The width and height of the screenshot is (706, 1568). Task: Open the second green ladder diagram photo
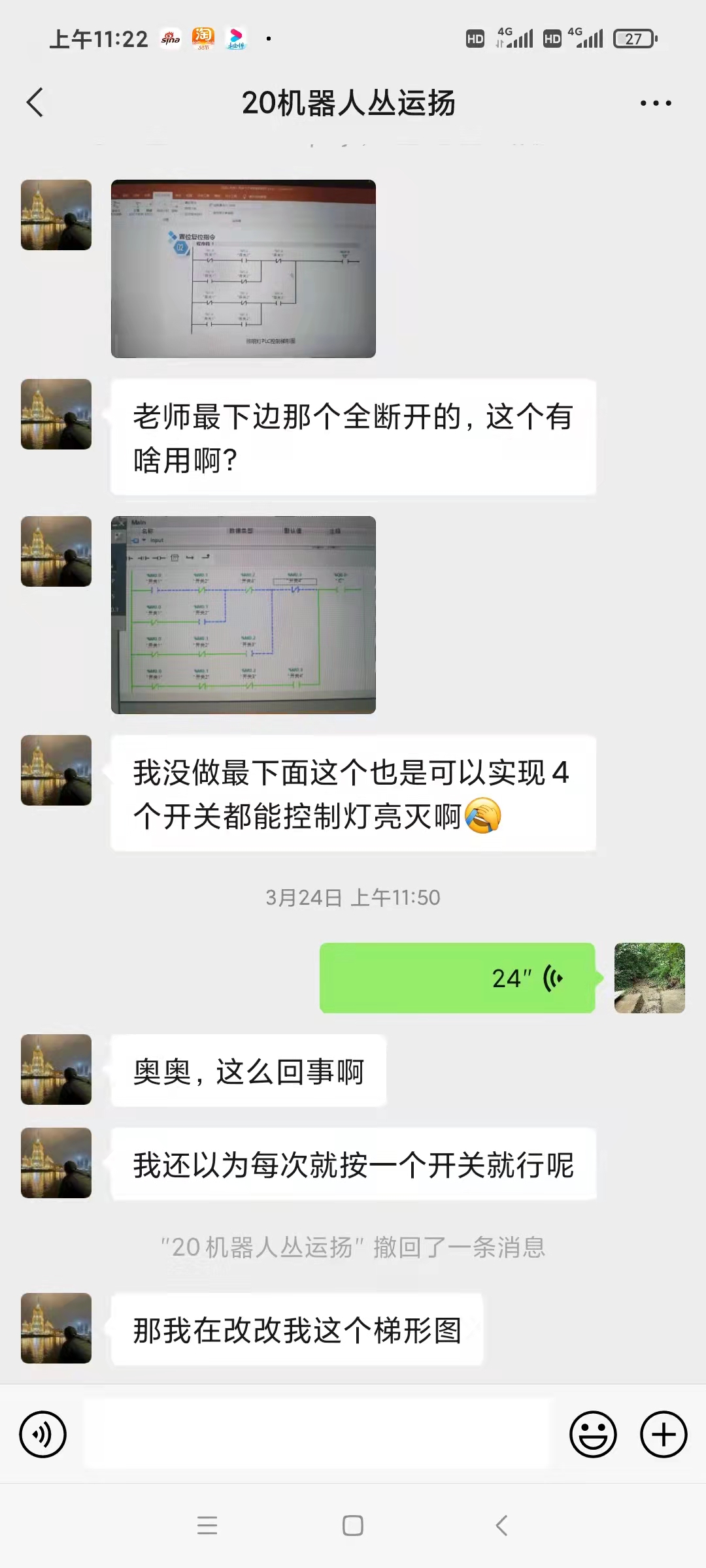pyautogui.click(x=243, y=615)
